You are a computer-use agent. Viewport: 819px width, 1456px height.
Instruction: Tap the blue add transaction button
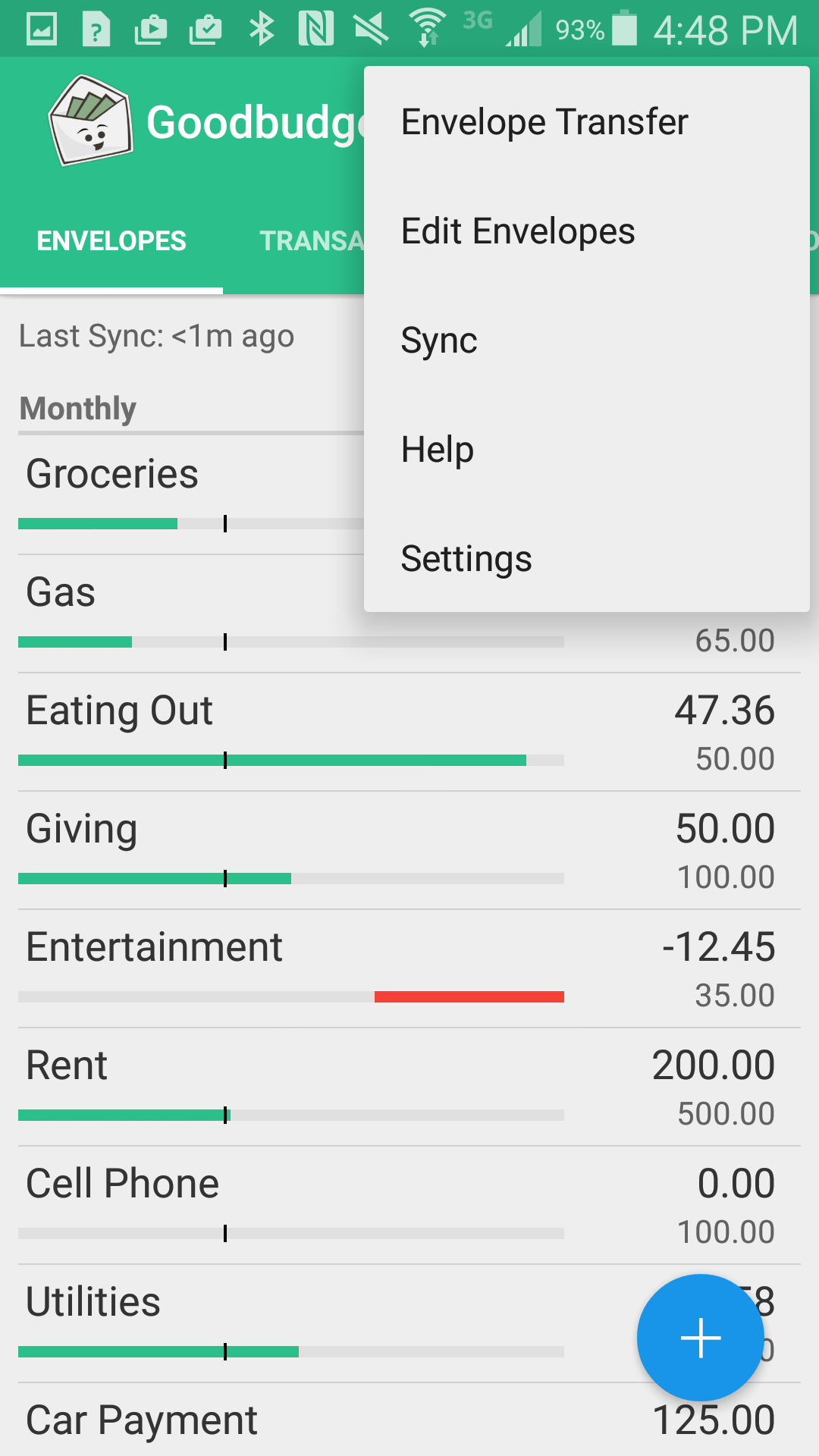pyautogui.click(x=700, y=1337)
